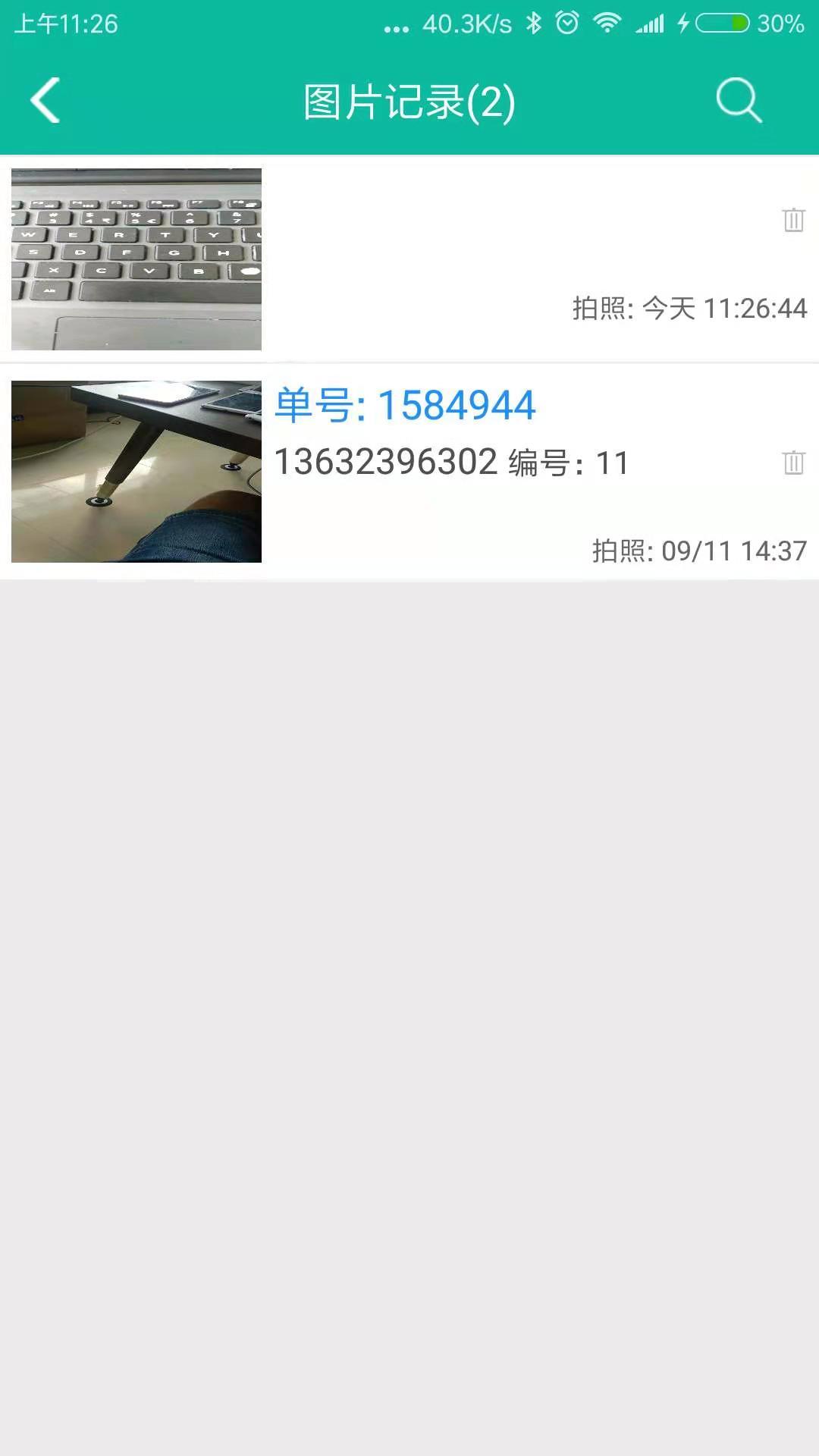The image size is (819, 1456).
Task: Tap the 编号: 11 text
Action: tap(566, 463)
